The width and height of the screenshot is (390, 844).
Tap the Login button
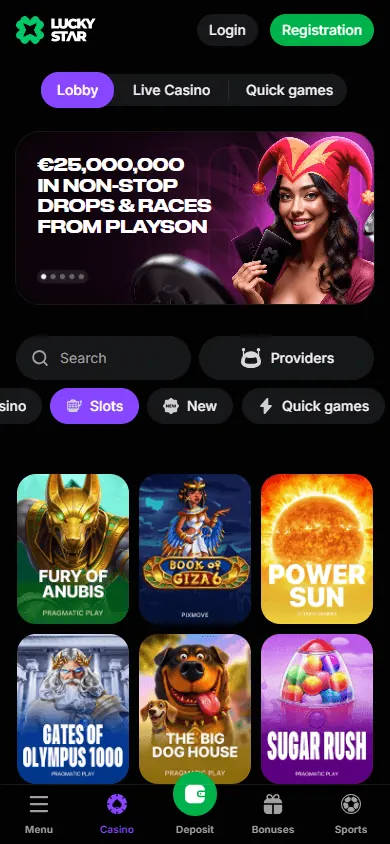tap(227, 30)
